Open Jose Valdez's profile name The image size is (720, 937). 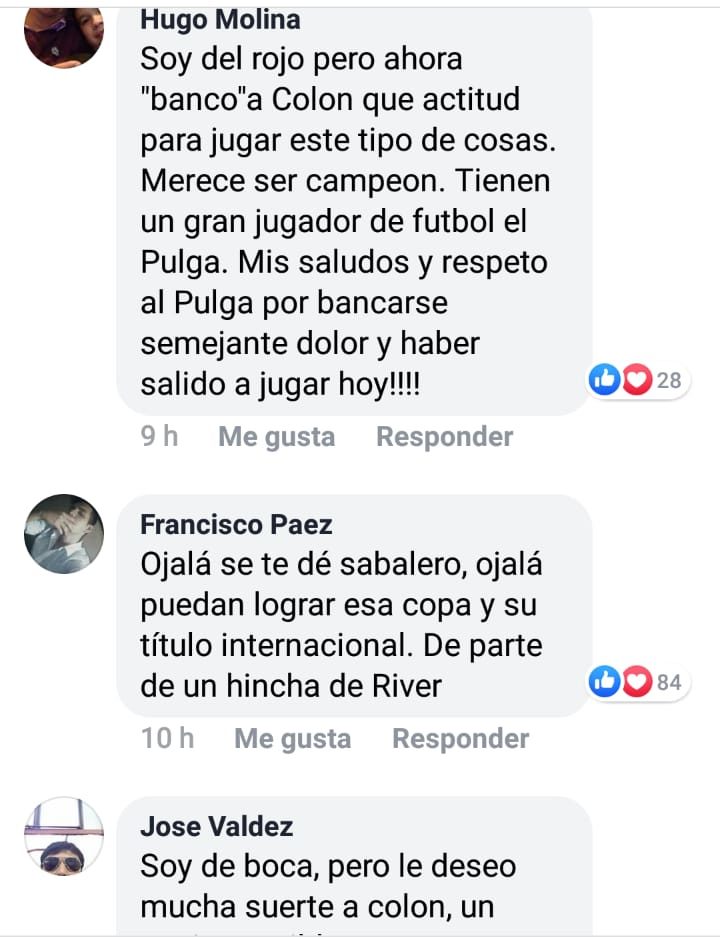[216, 826]
